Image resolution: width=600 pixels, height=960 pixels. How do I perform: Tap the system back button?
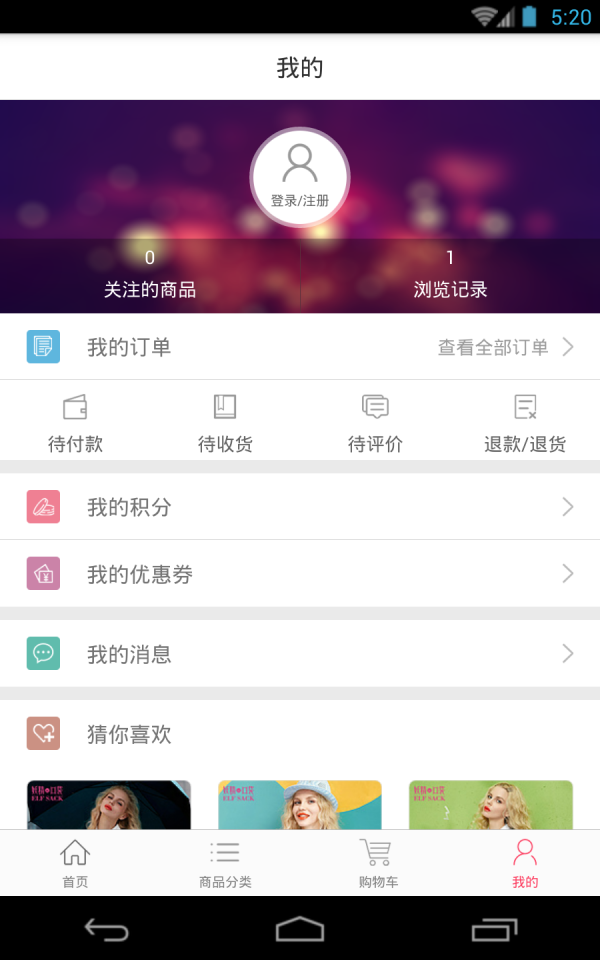coord(106,930)
